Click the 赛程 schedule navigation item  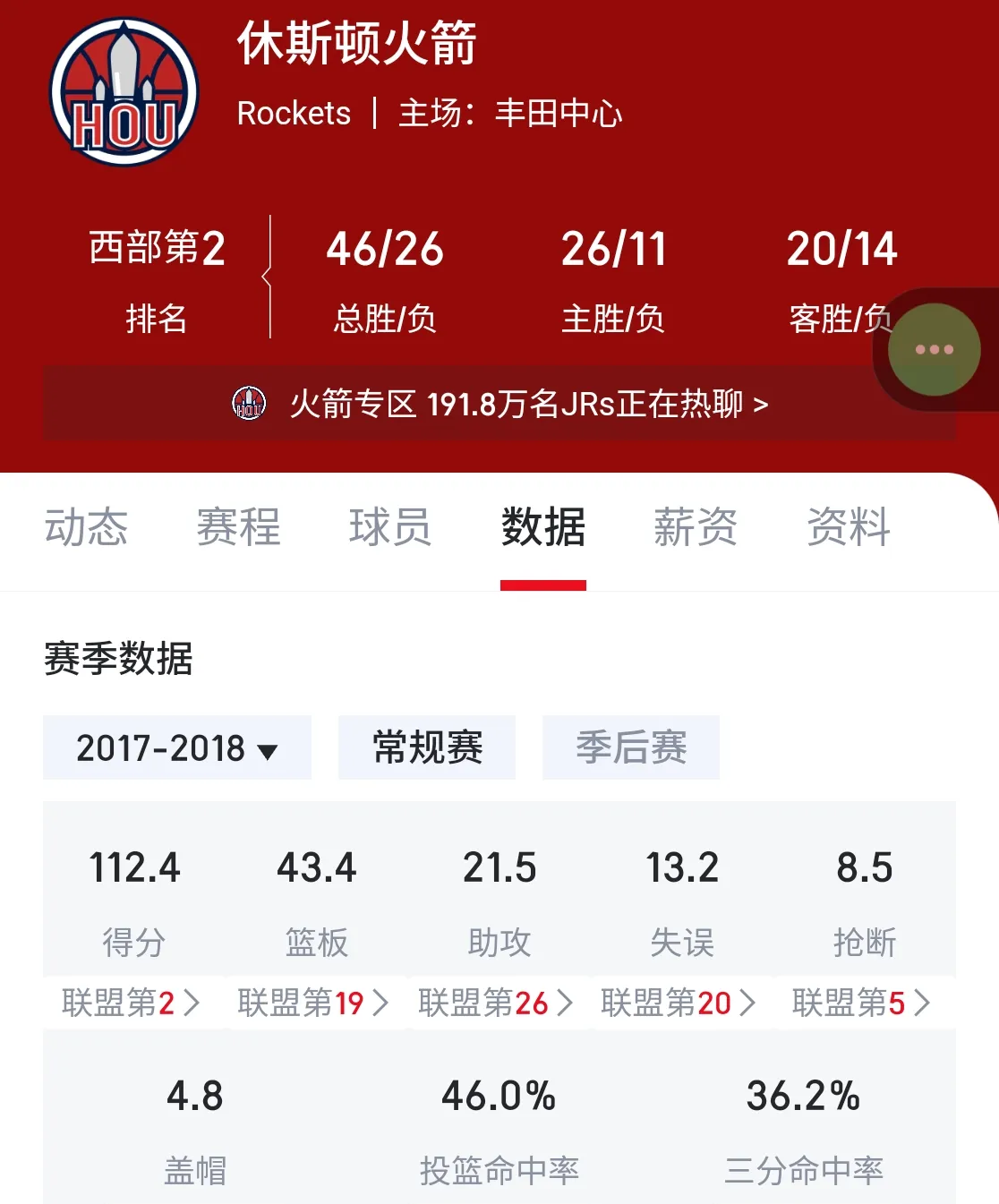(238, 529)
